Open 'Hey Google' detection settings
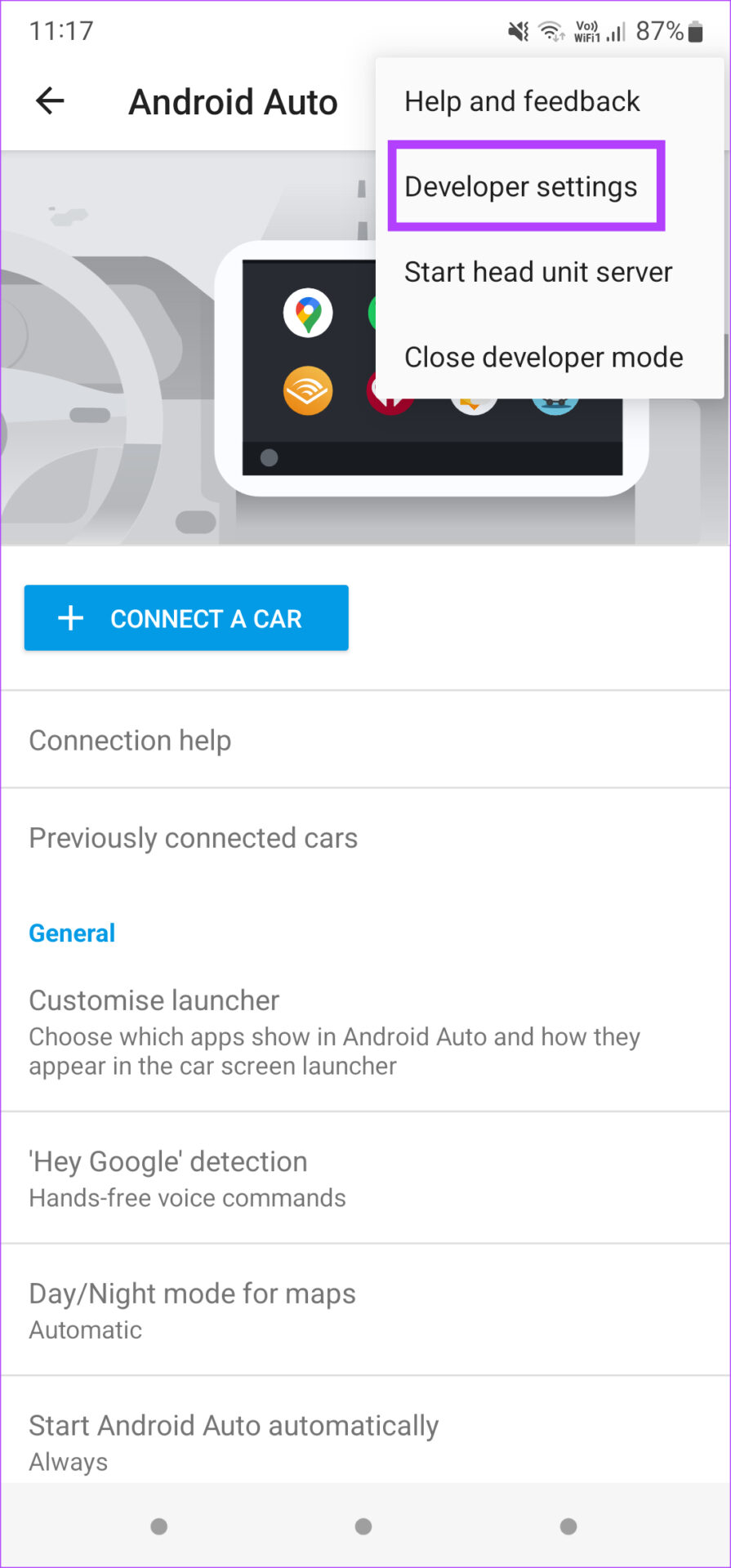 pyautogui.click(x=188, y=1178)
